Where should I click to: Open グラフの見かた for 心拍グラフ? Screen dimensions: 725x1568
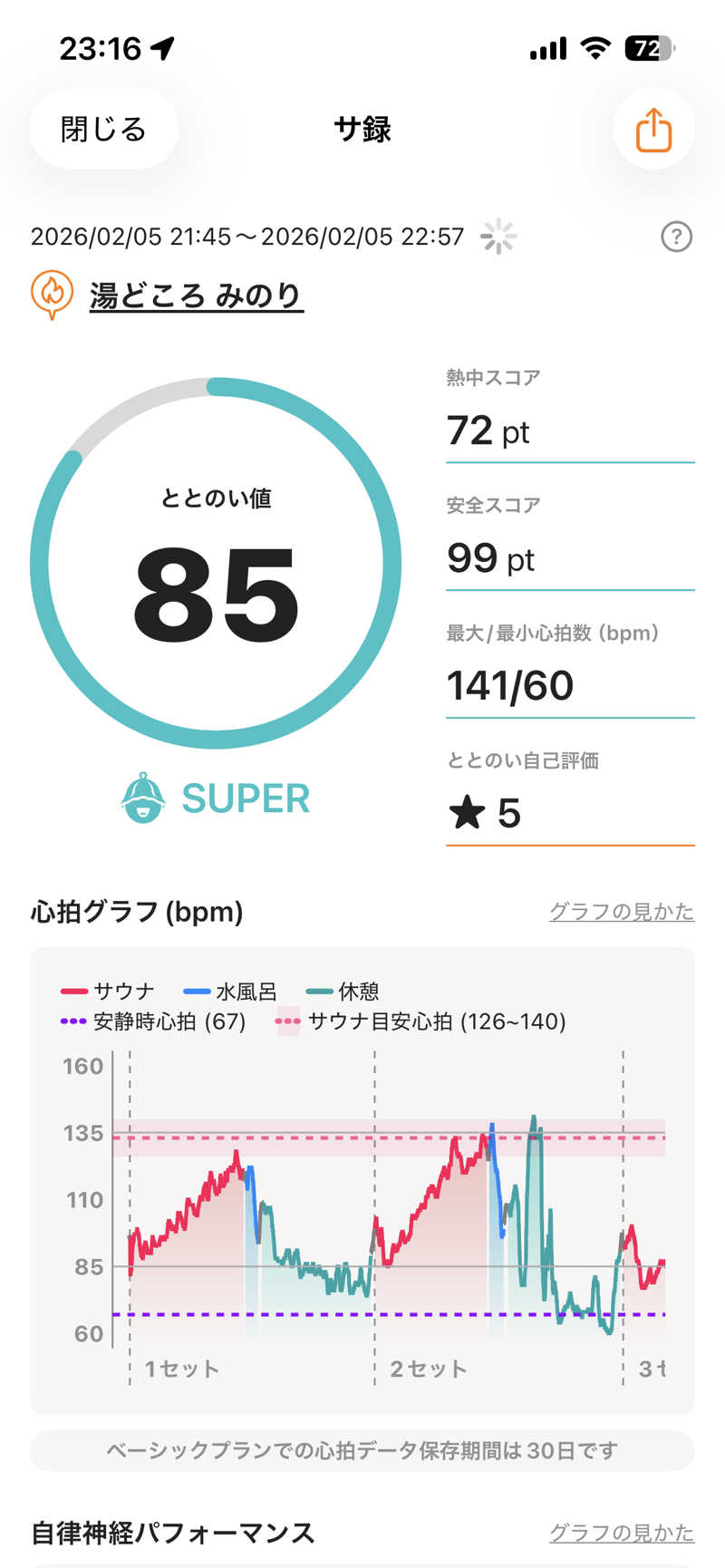622,912
